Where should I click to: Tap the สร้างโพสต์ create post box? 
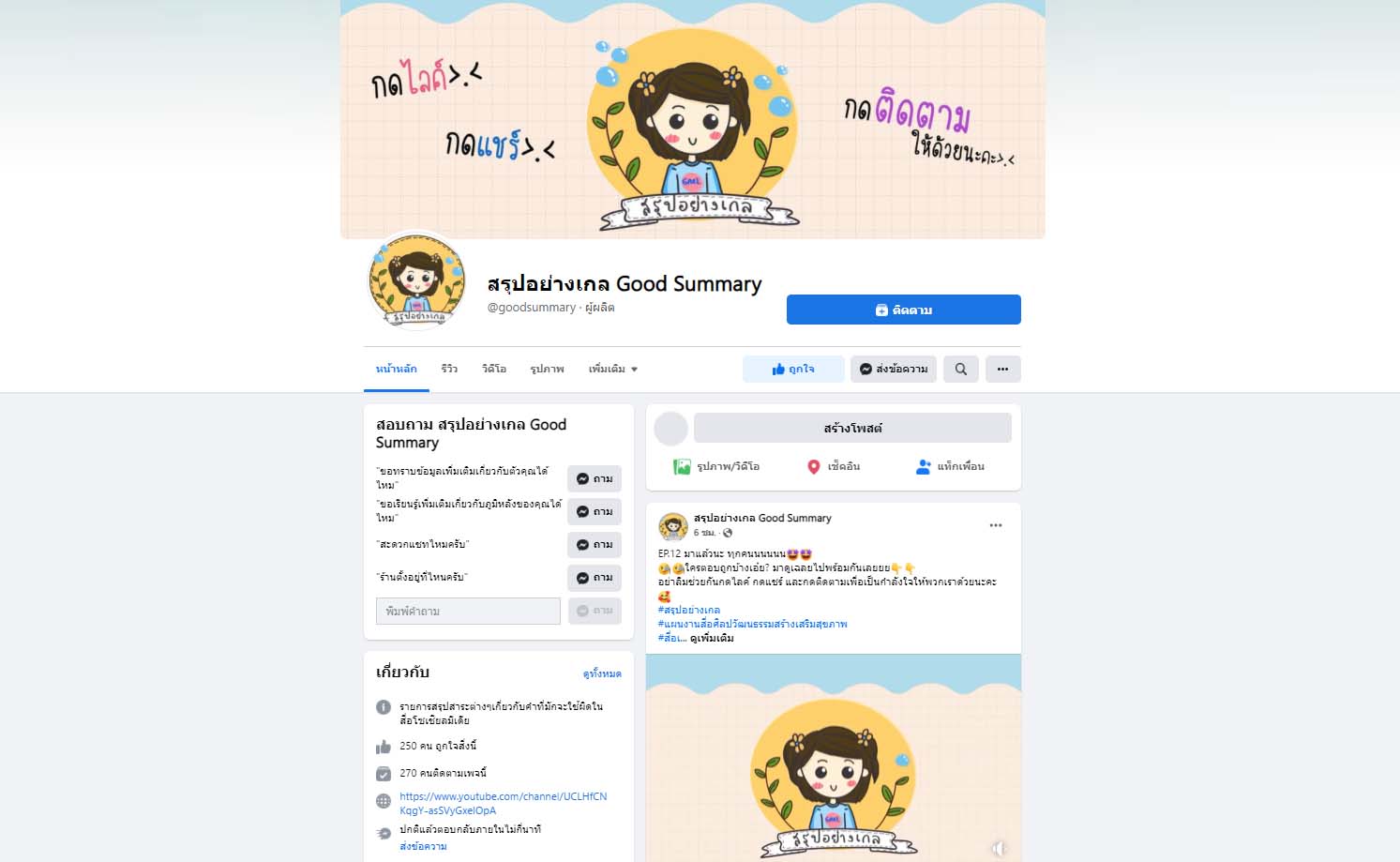tap(851, 428)
